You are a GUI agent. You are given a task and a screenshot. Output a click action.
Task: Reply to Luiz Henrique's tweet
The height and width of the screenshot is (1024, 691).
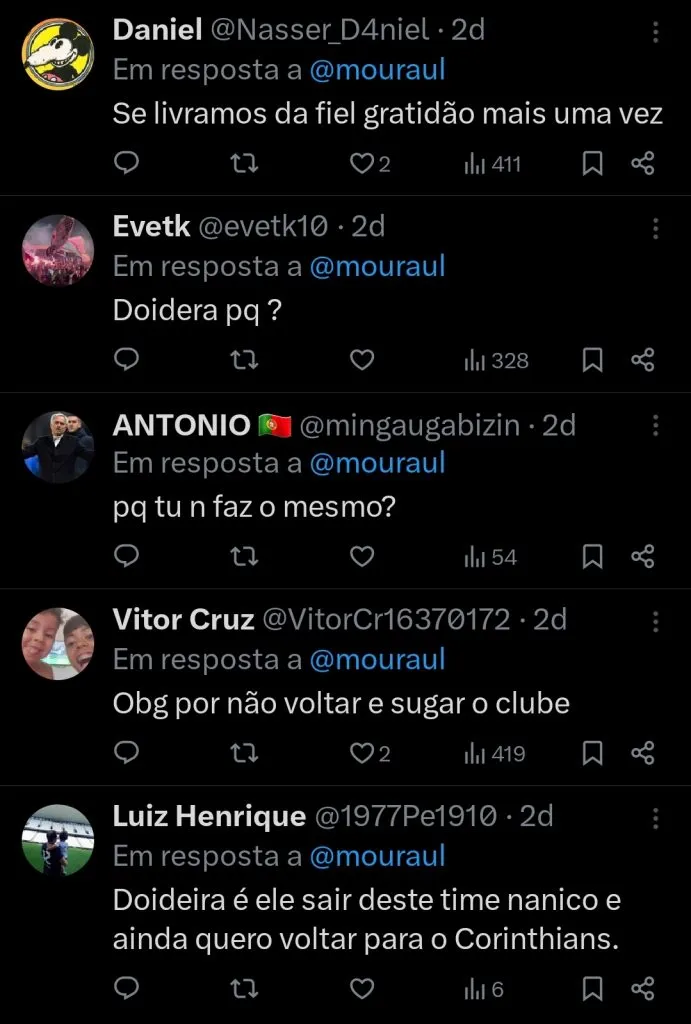[126, 989]
